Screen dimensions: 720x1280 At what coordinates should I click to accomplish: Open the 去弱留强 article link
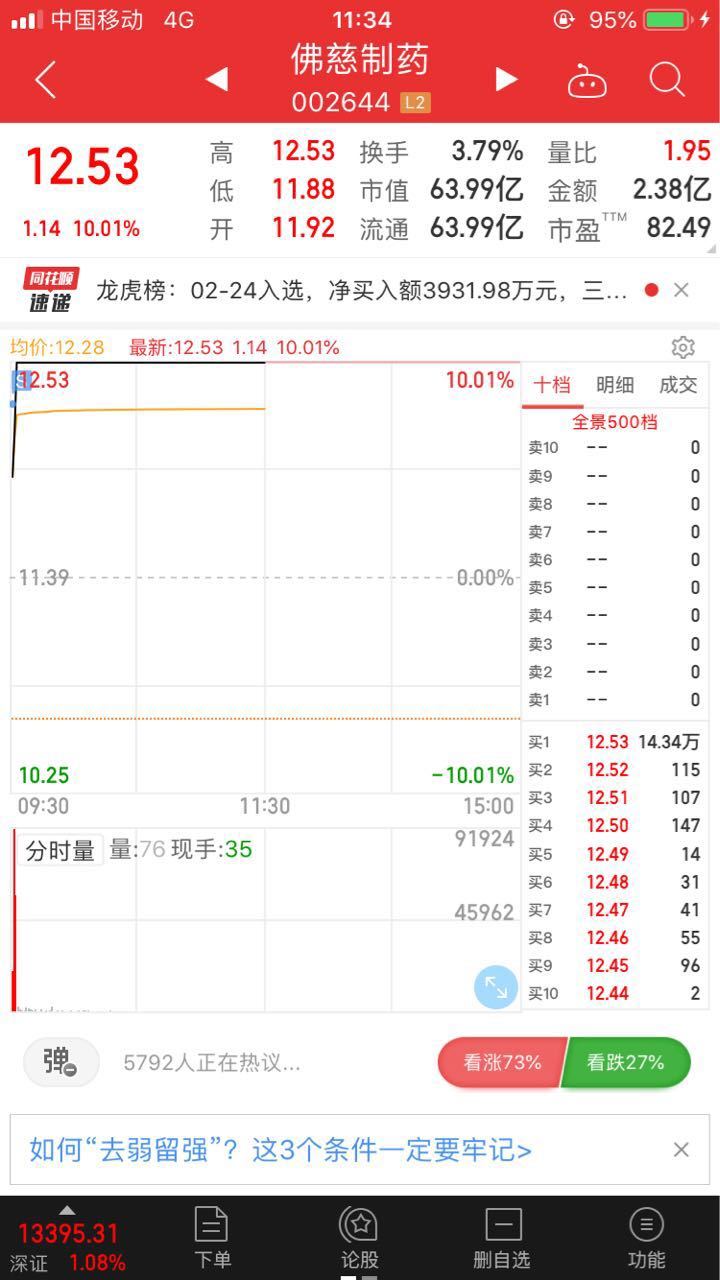pos(281,1150)
